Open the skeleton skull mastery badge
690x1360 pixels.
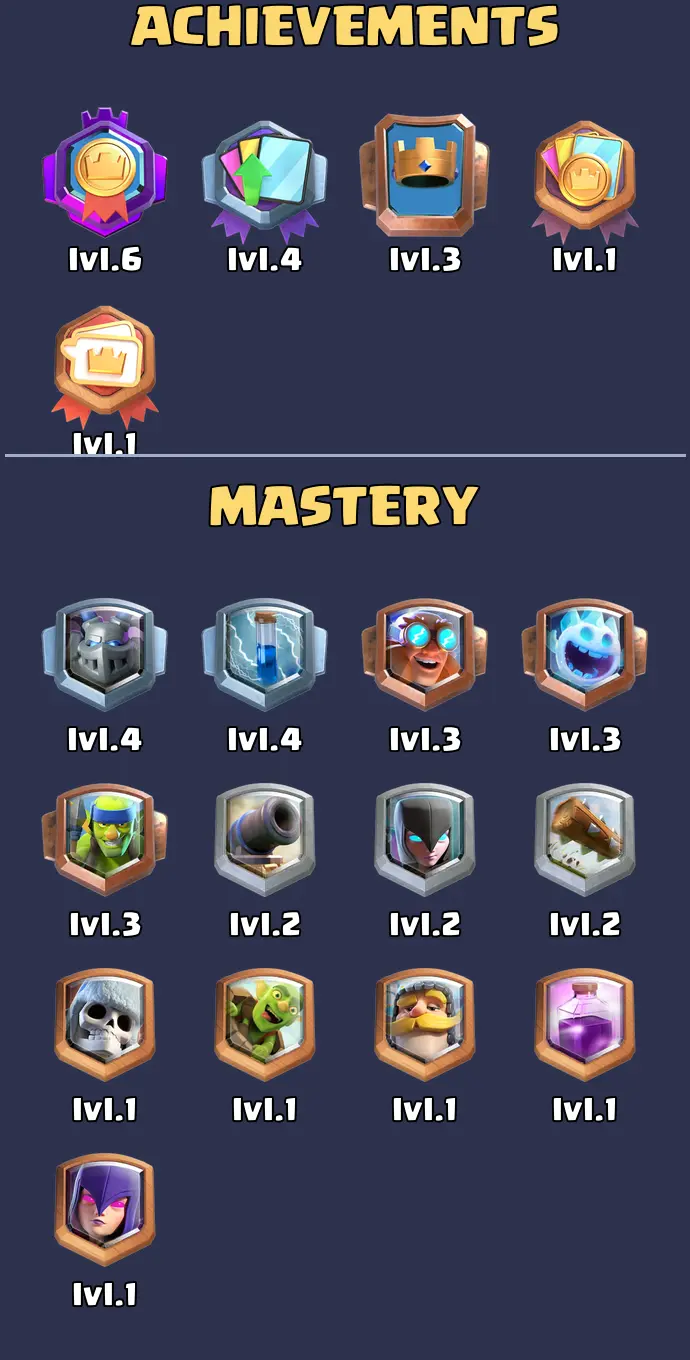tap(104, 1023)
